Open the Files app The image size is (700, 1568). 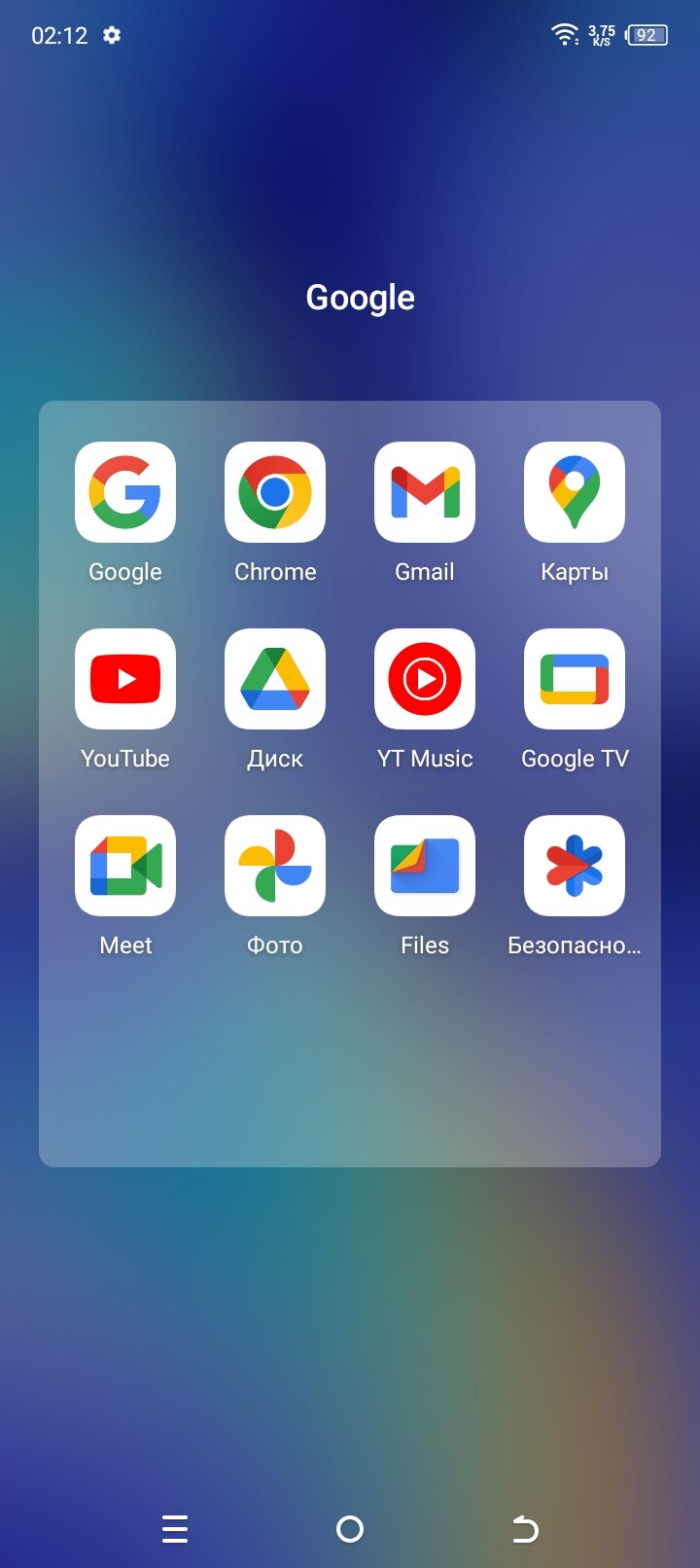[x=425, y=866]
